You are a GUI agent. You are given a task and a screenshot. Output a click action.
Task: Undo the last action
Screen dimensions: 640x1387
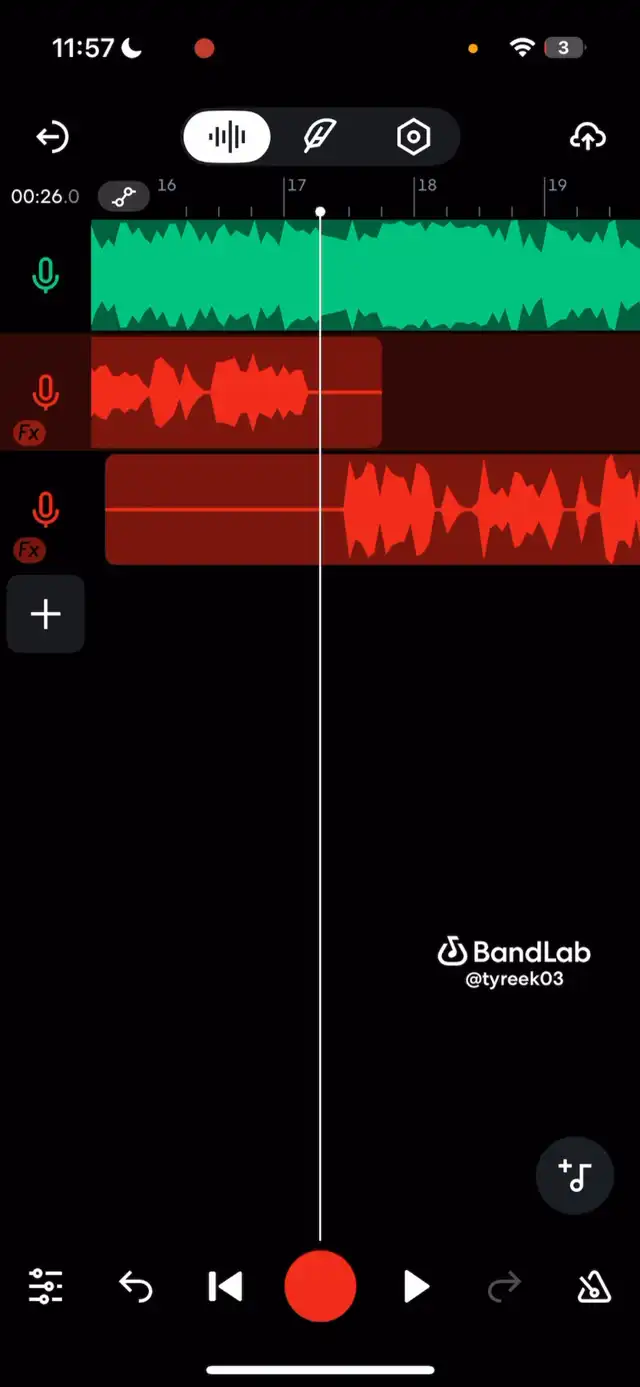click(x=135, y=1286)
